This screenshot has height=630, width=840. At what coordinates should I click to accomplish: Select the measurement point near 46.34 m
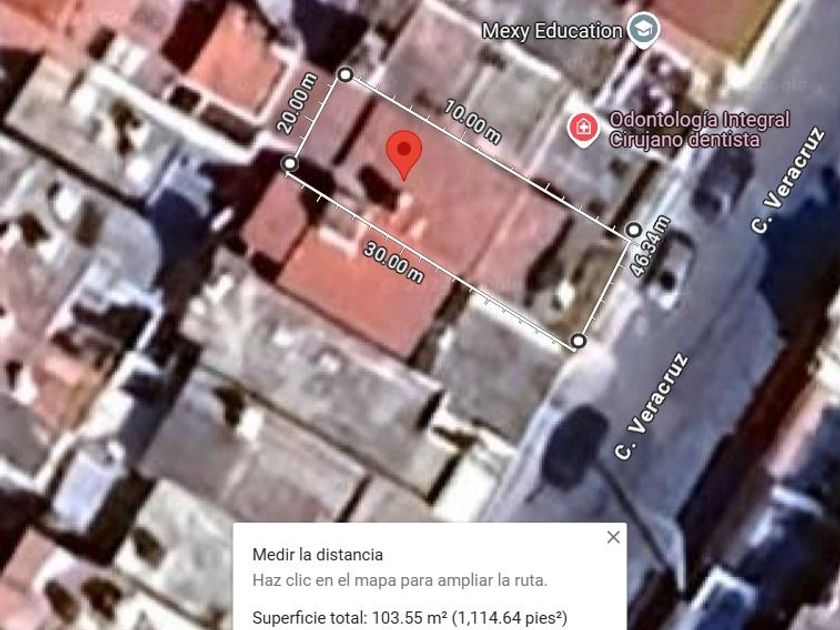(x=634, y=231)
